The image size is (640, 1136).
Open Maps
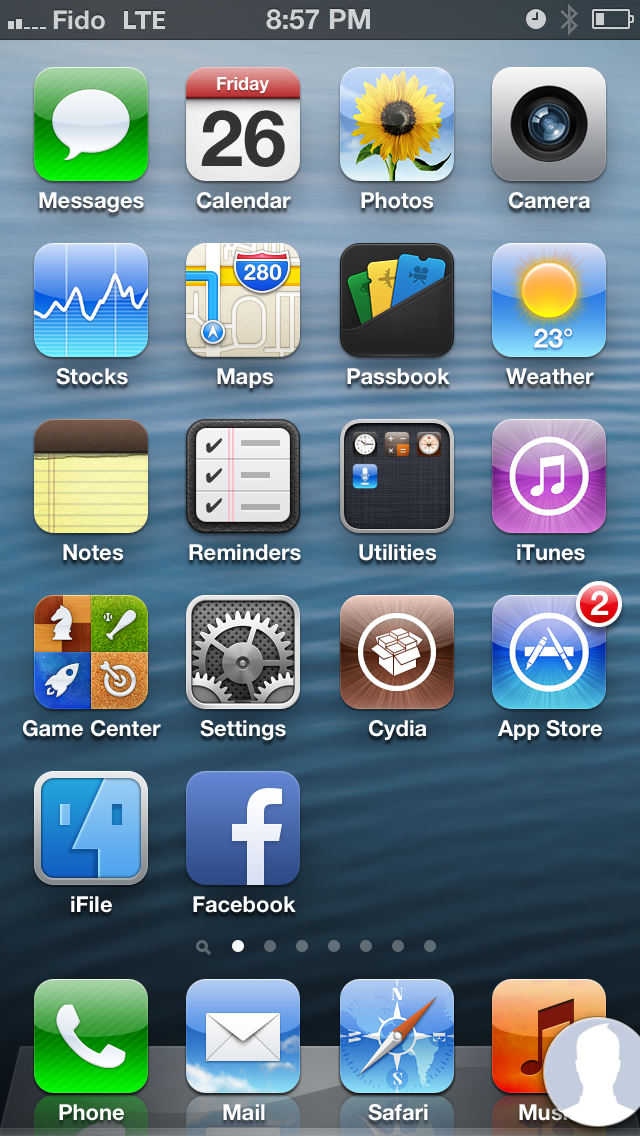(243, 301)
